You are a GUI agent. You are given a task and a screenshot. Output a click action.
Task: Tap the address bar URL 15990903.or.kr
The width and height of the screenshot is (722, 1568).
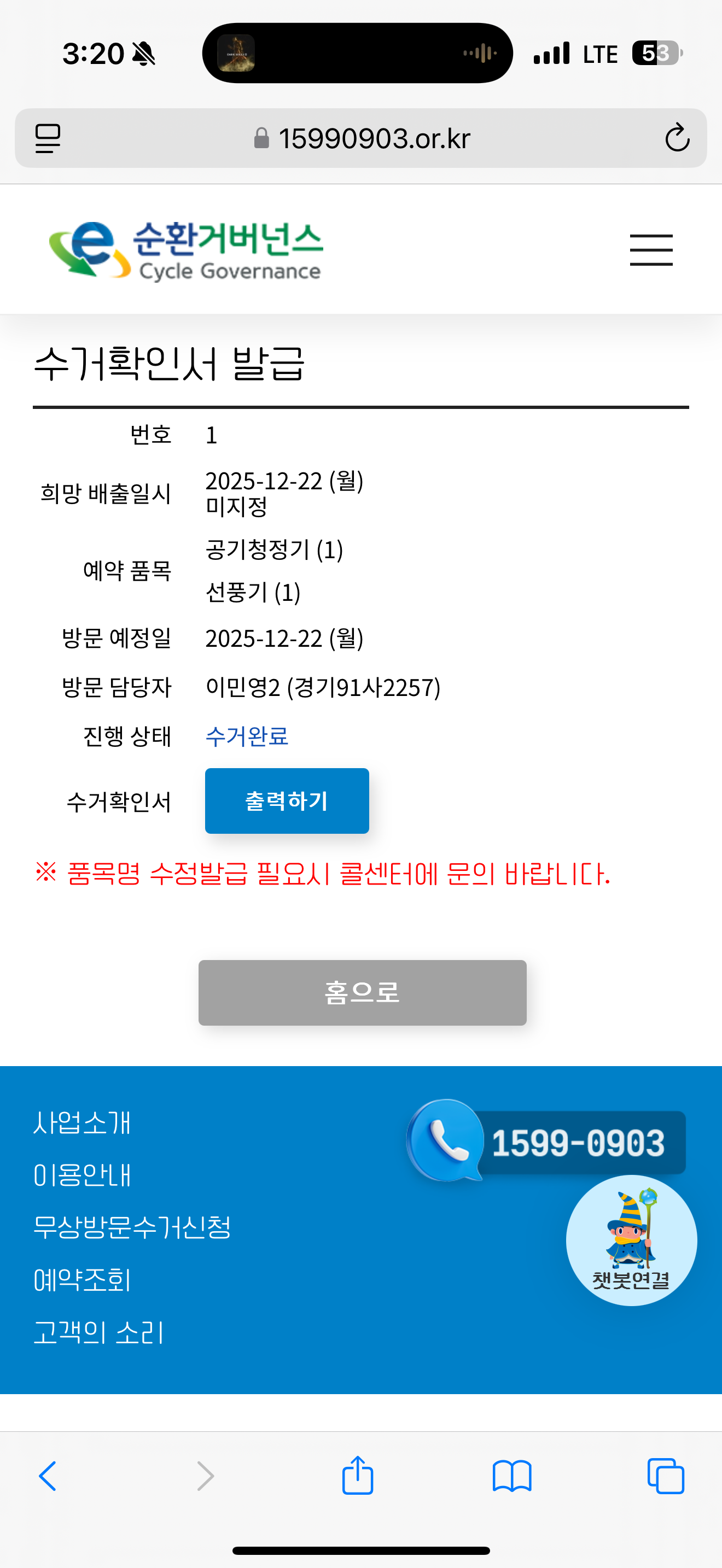pyautogui.click(x=374, y=138)
